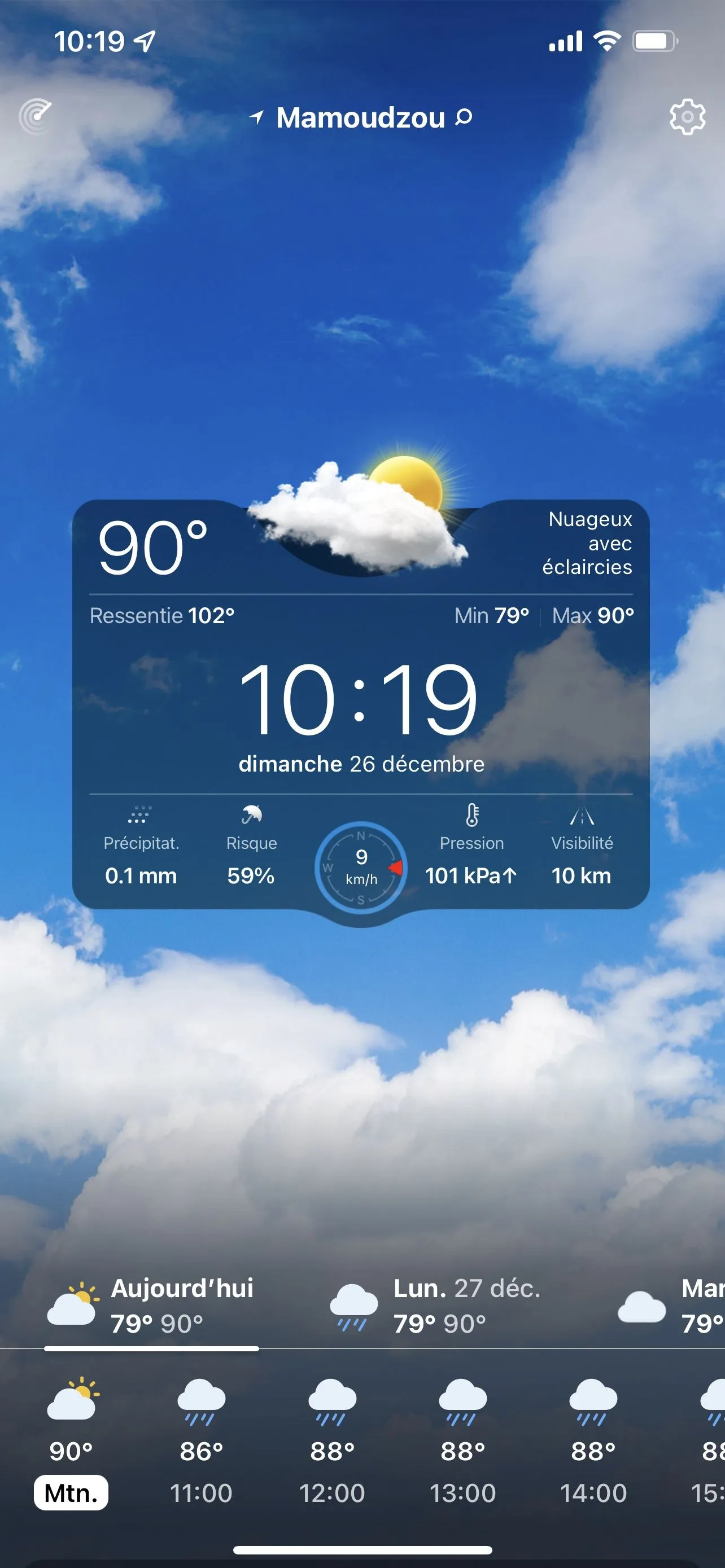
Task: Tap Mamoudzou to search locations
Action: [361, 117]
